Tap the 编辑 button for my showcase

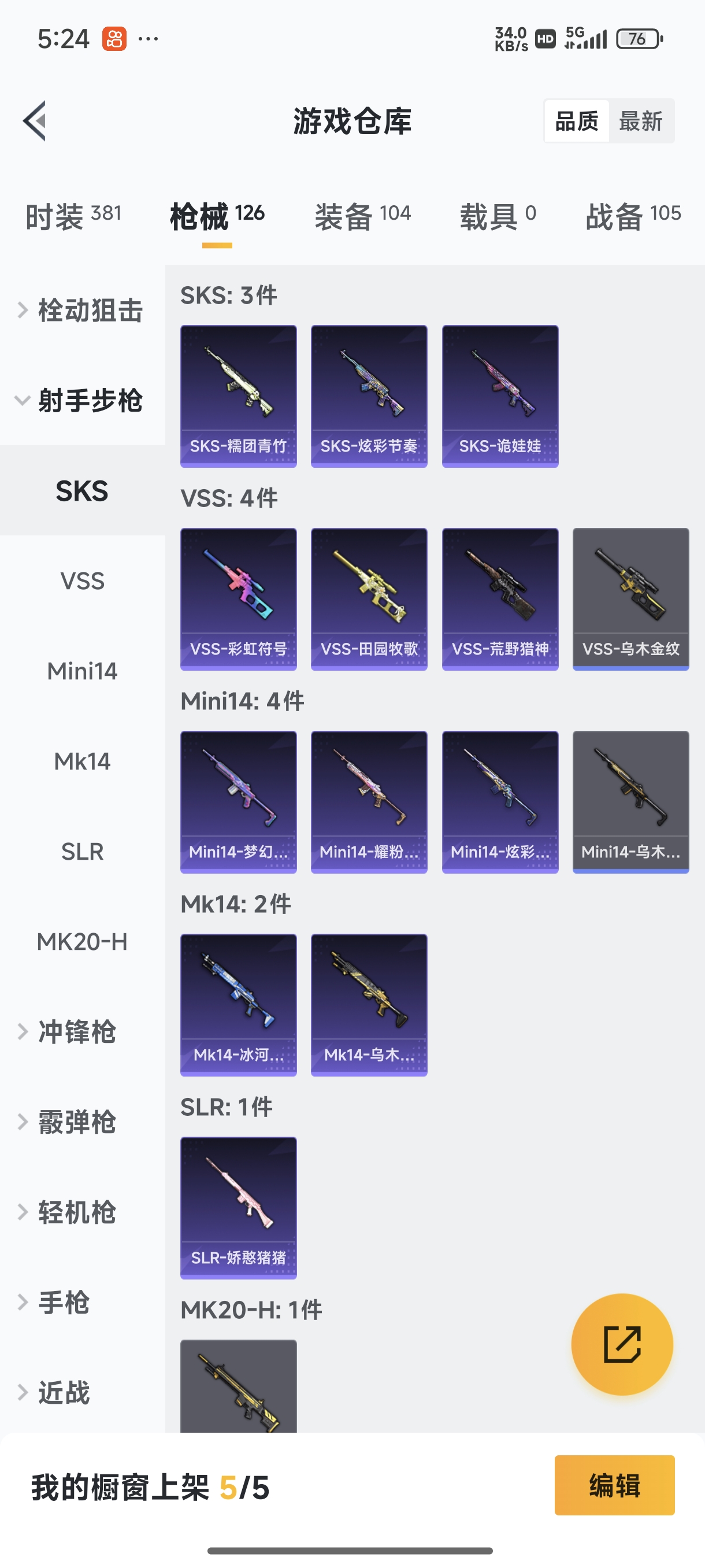[x=614, y=1485]
